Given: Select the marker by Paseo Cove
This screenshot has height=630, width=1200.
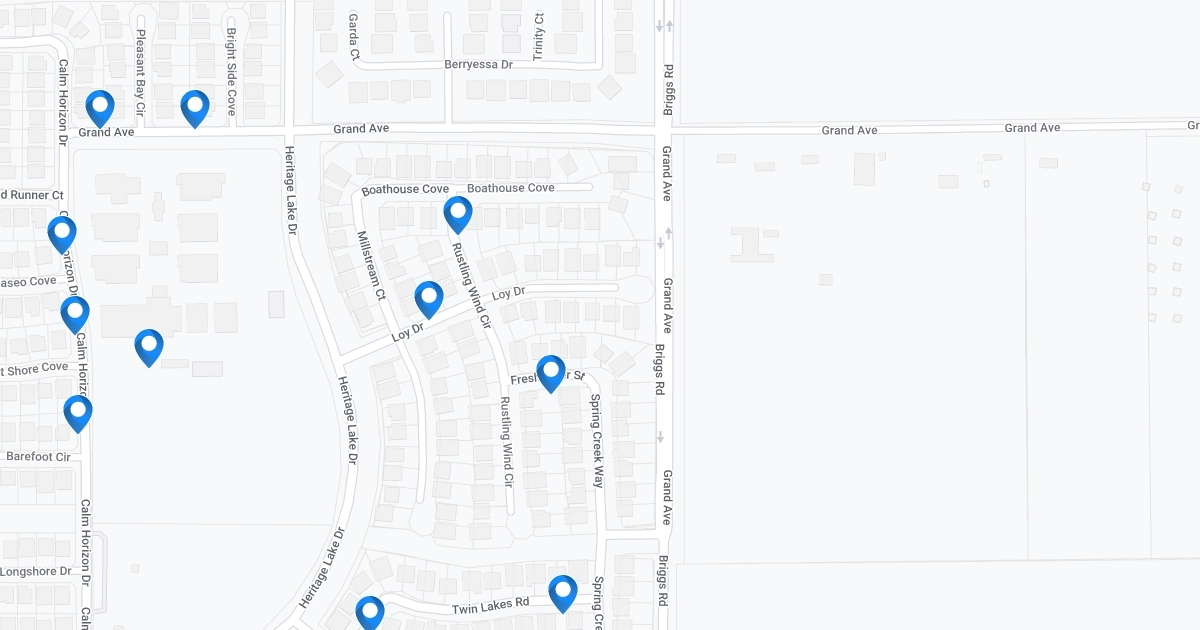Looking at the screenshot, I should point(75,313).
